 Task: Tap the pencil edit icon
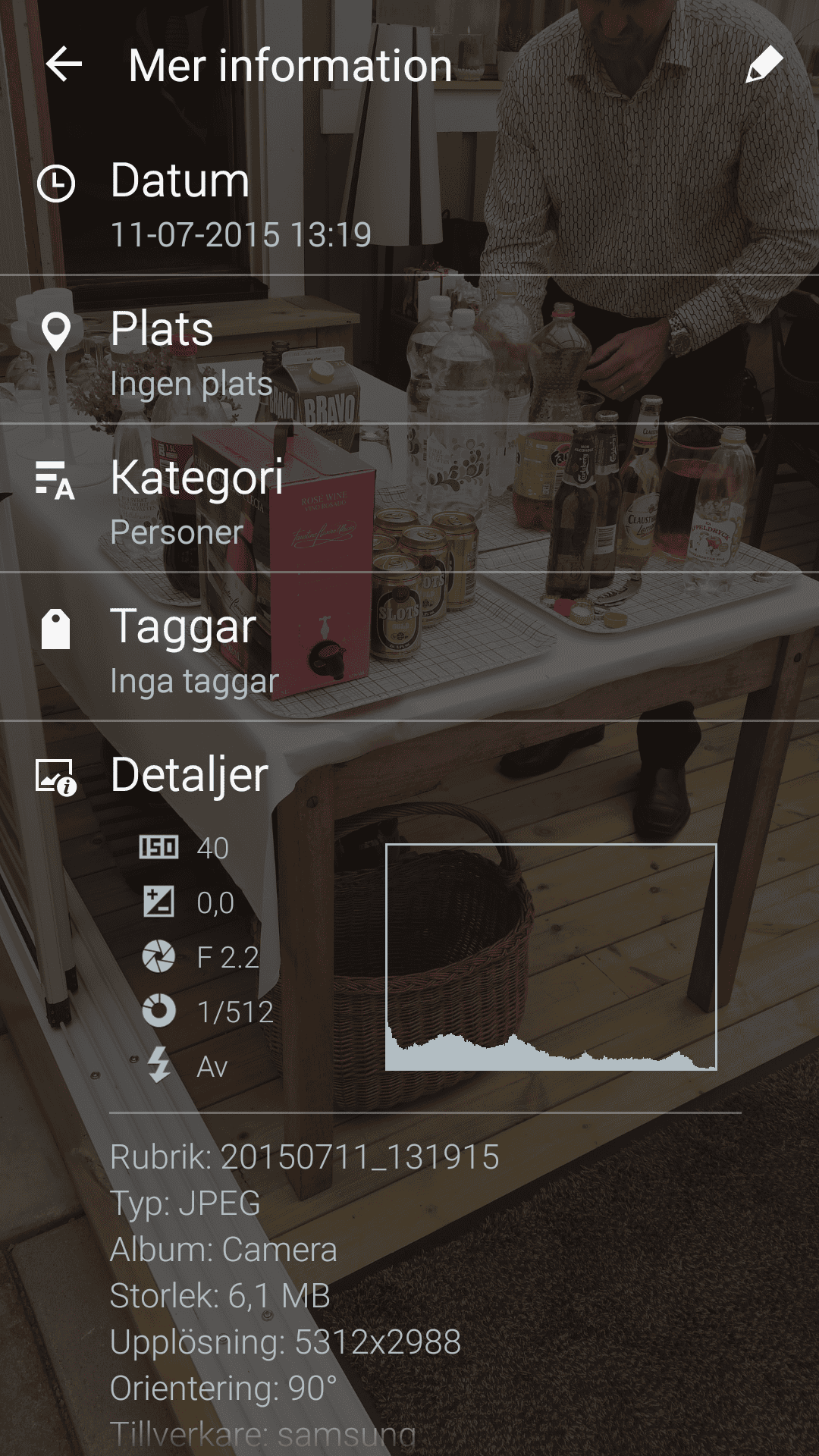coord(764,64)
